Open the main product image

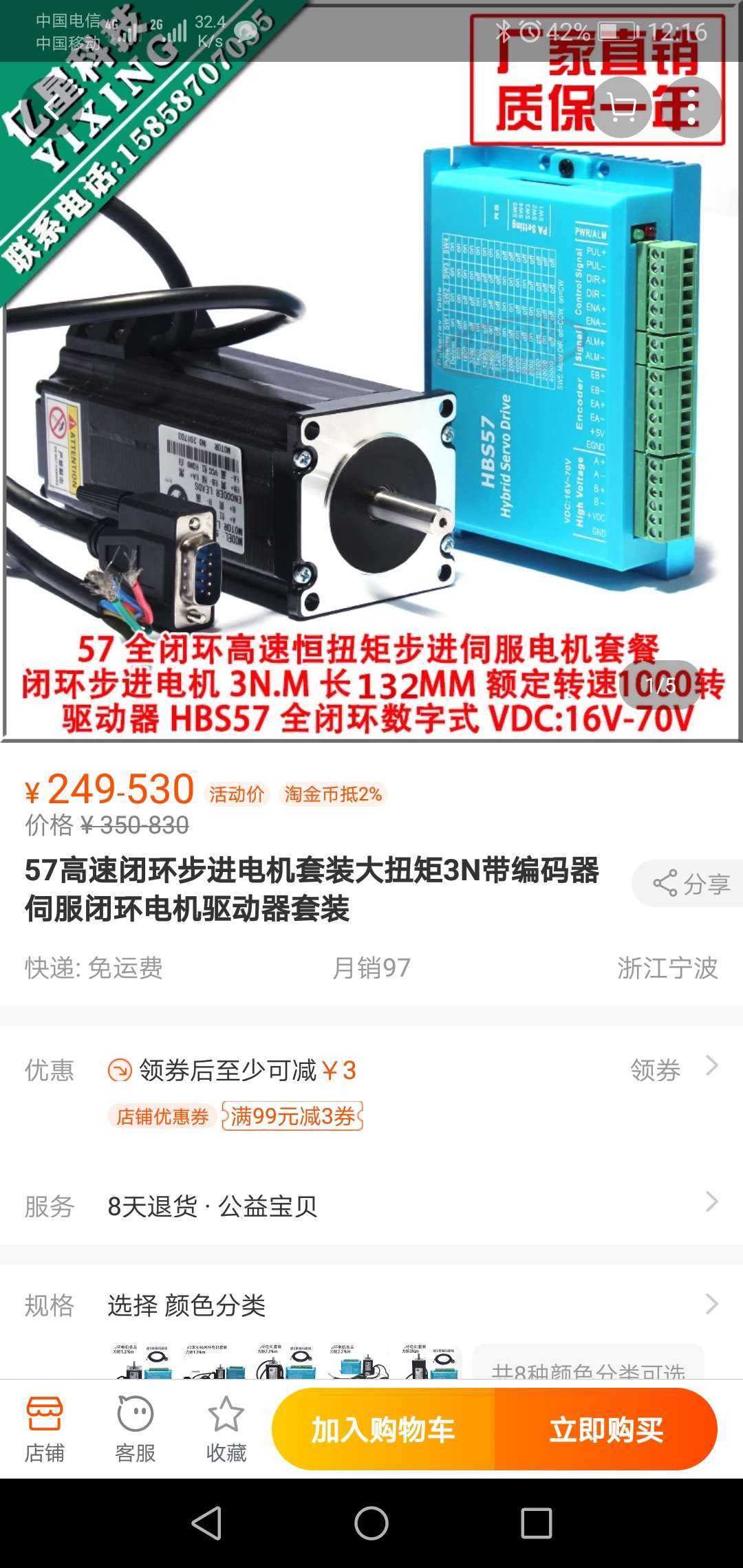371,413
